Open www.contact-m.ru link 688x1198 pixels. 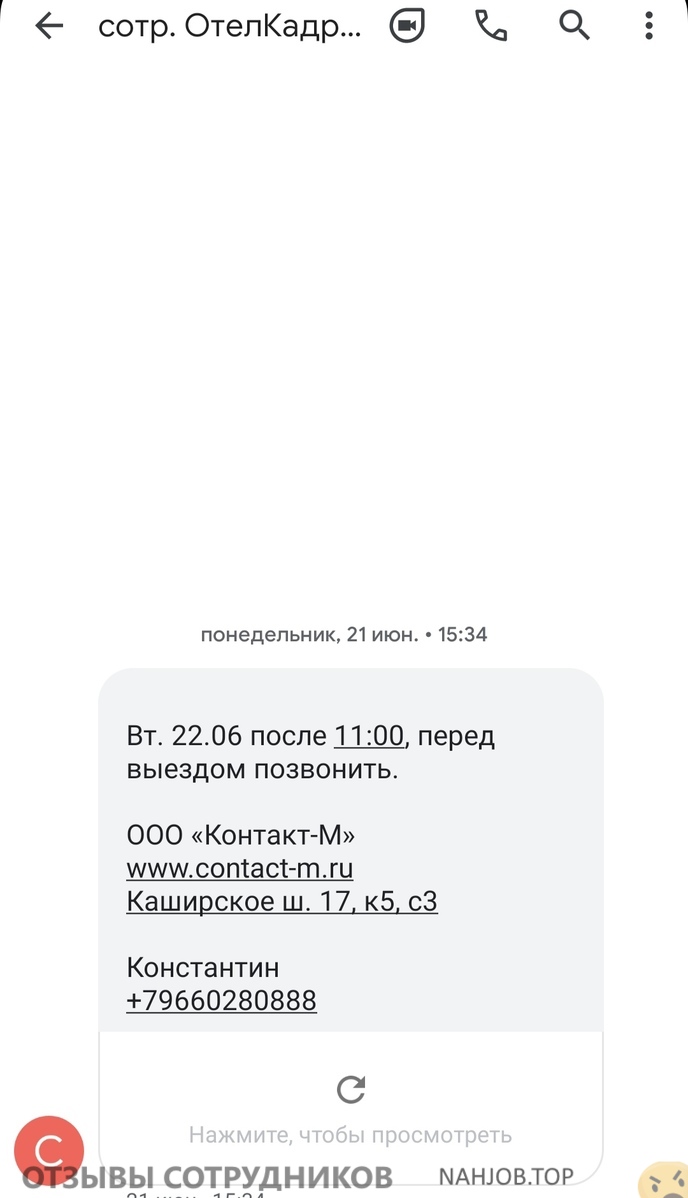239,868
